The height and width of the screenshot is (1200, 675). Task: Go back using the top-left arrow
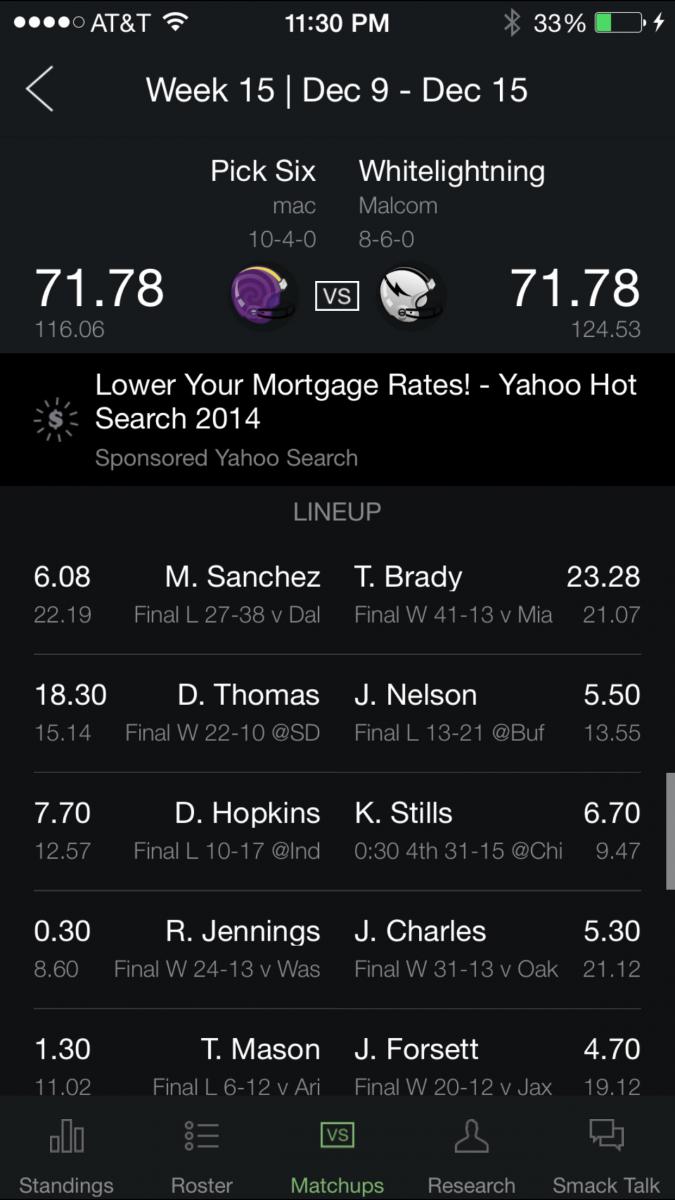point(40,90)
